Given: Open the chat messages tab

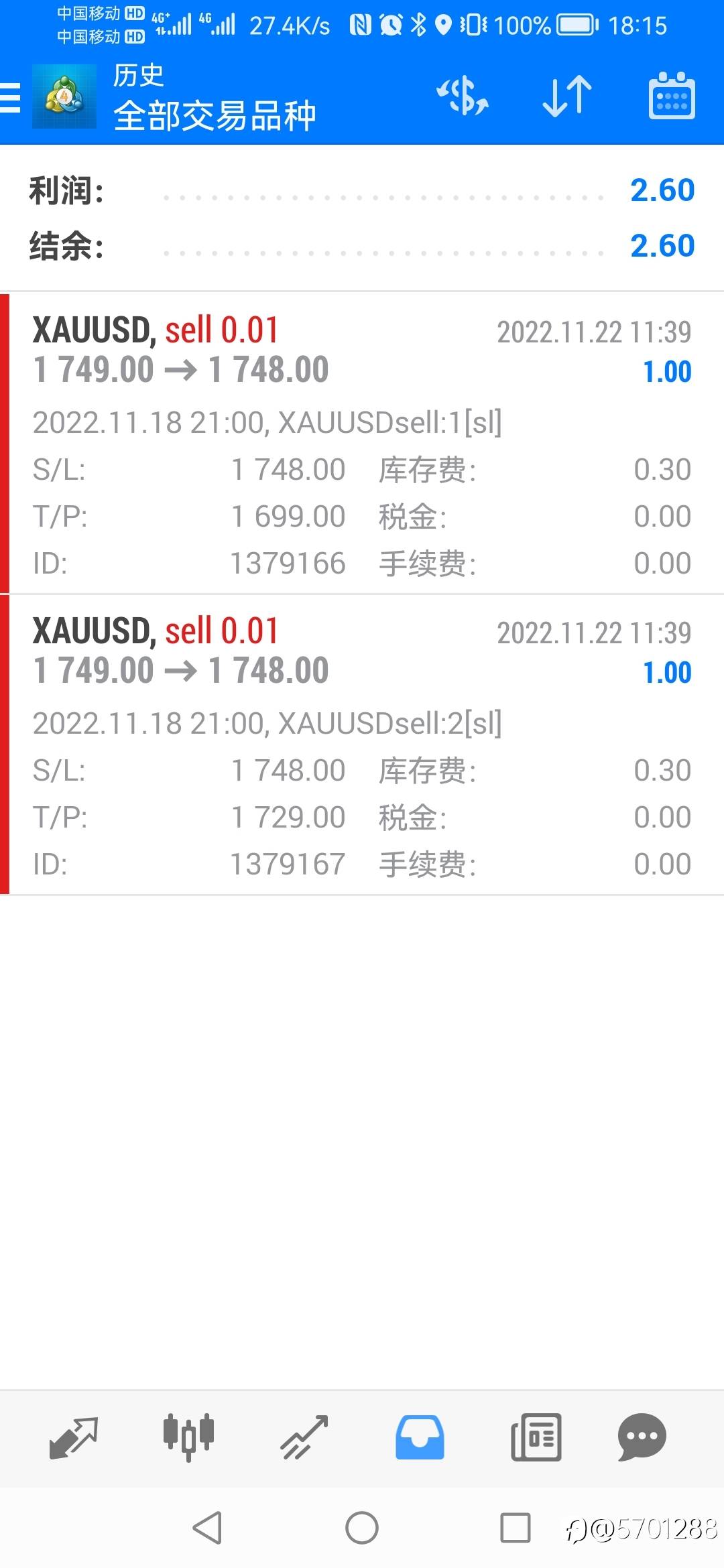Looking at the screenshot, I should 642,1437.
